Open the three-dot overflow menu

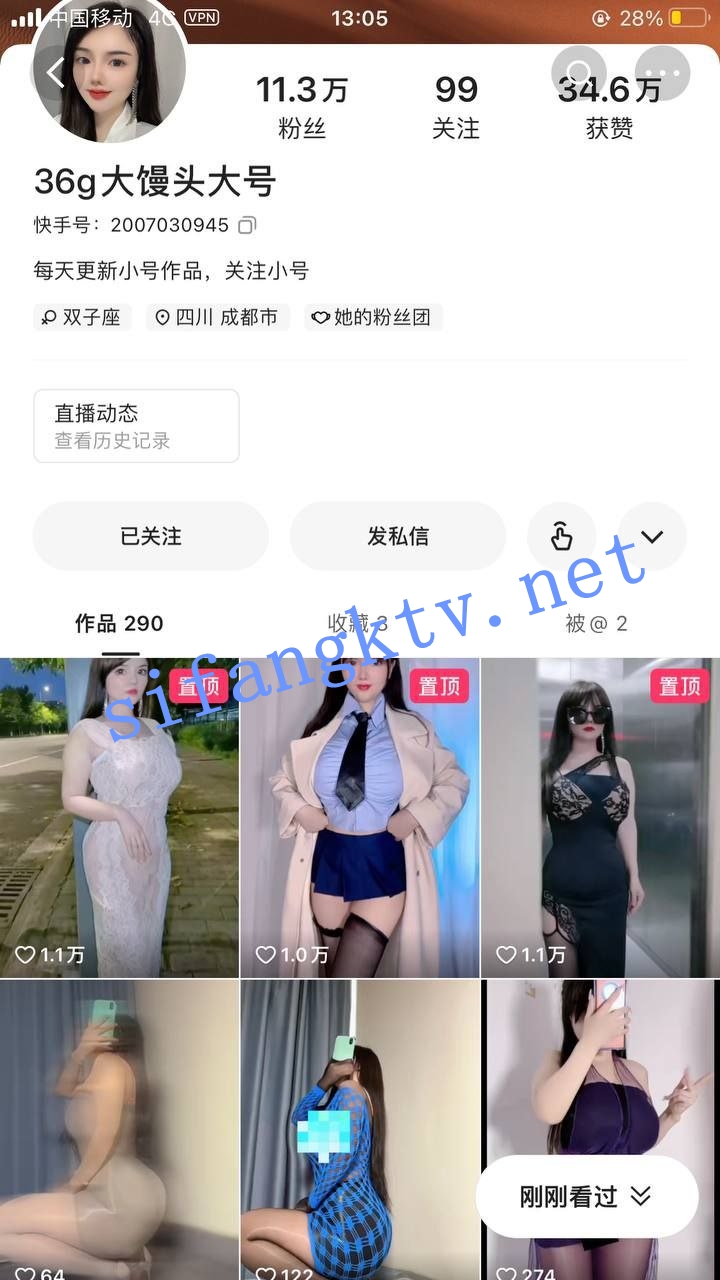tap(662, 73)
